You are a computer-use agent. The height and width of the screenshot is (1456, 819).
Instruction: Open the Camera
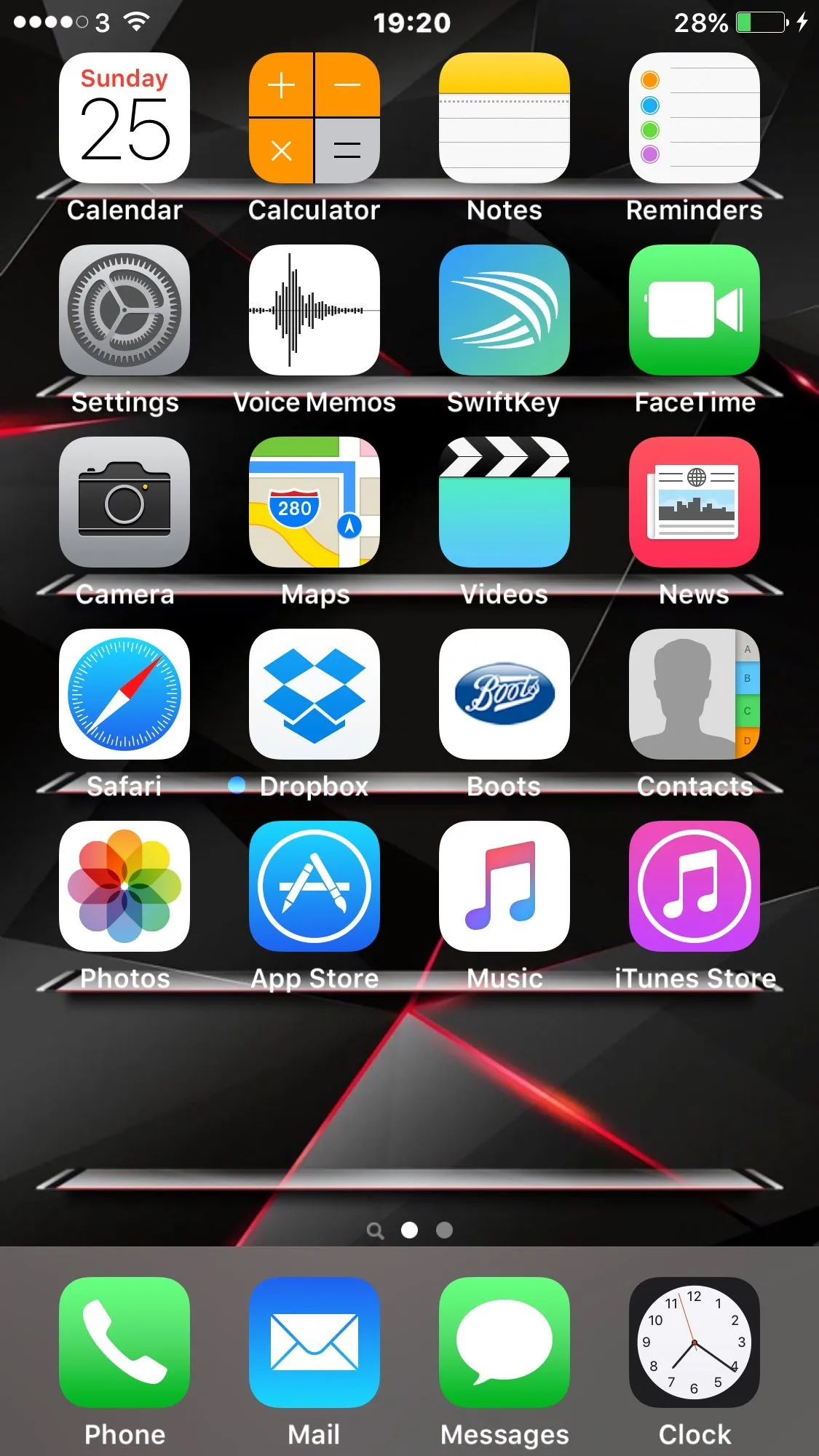[124, 502]
